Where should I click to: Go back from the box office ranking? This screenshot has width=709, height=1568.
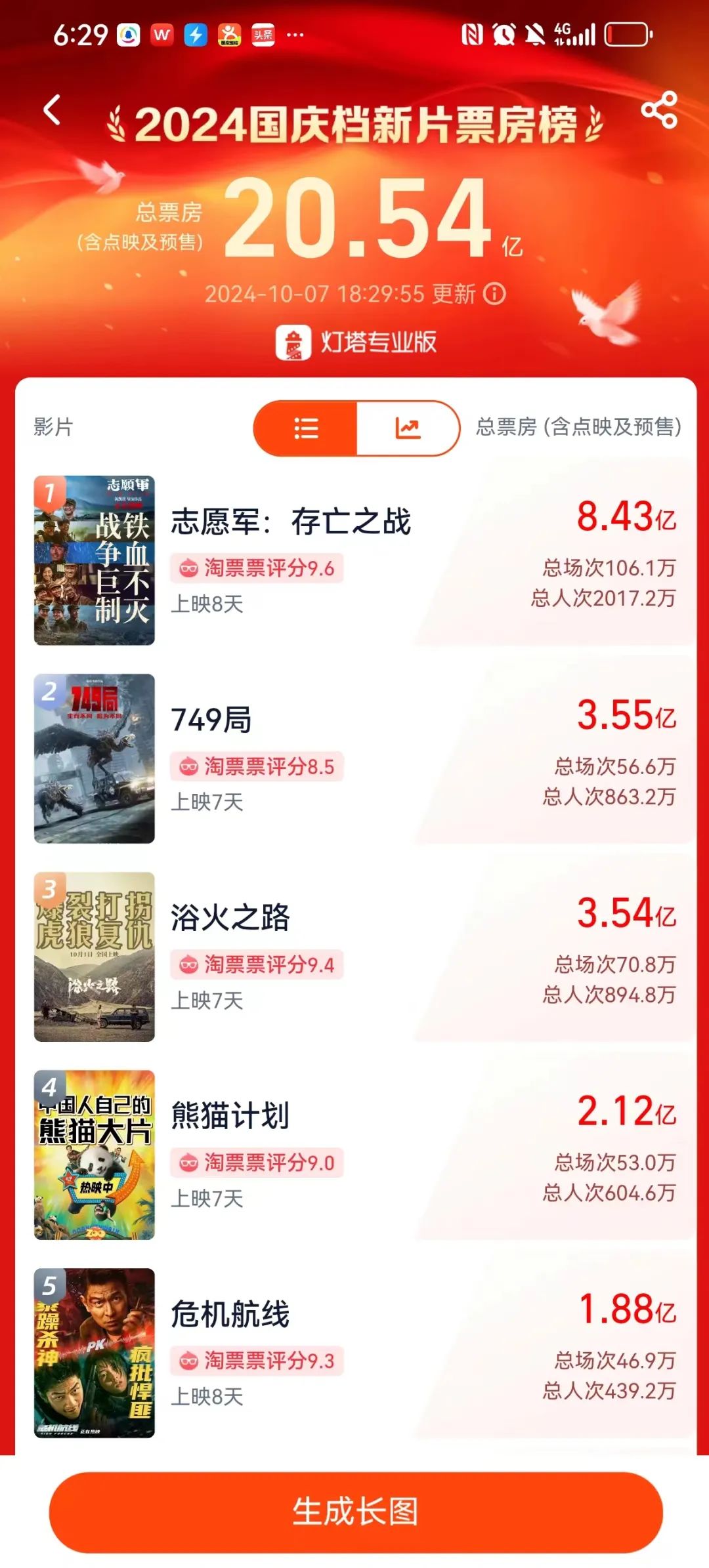[52, 110]
